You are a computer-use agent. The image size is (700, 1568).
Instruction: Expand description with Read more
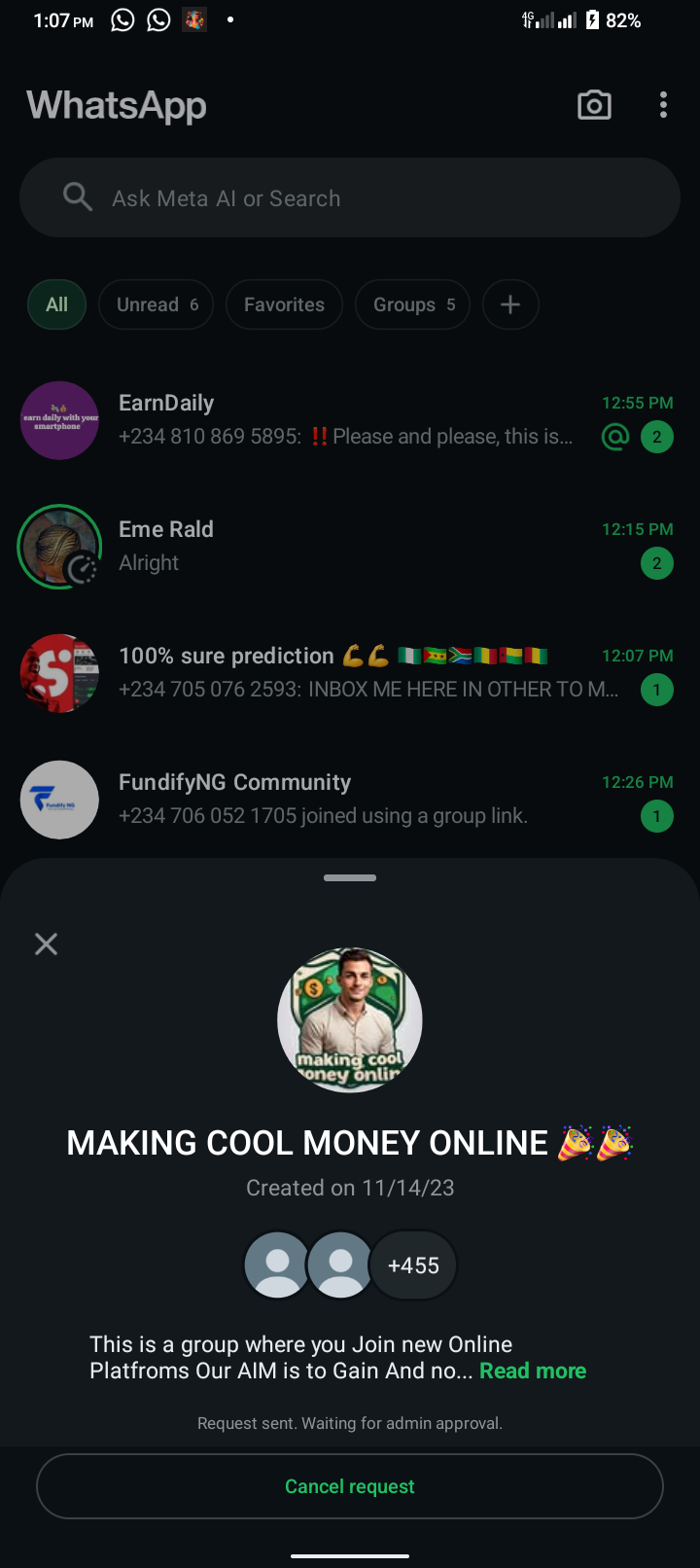point(533,1371)
